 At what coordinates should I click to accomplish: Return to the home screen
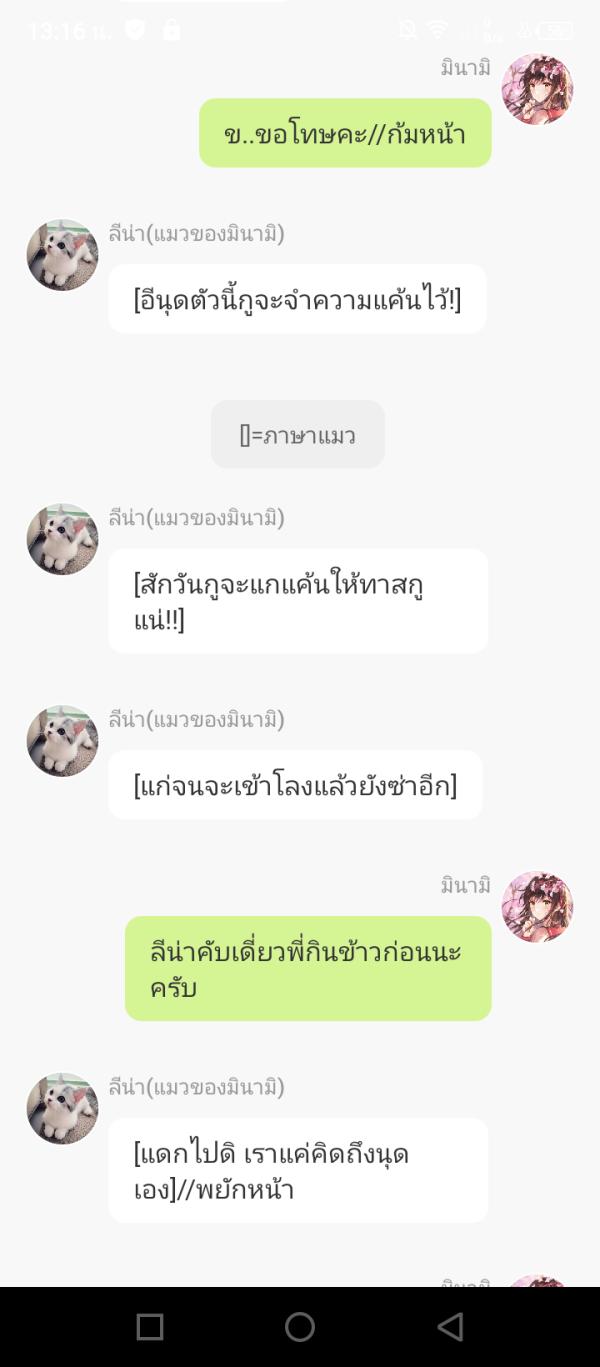click(300, 1327)
